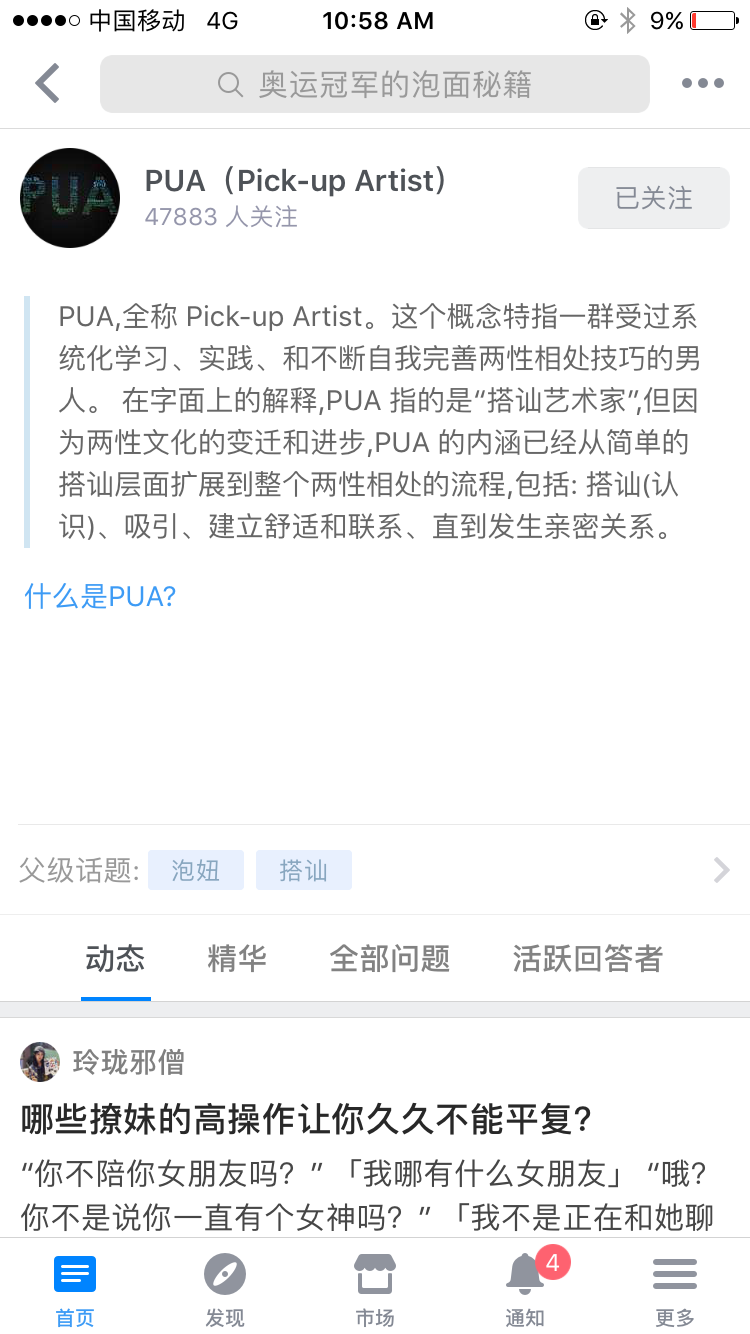Viewport: 750px width, 1334px height.
Task: Open the 发现 discover tab
Action: click(x=225, y=1290)
